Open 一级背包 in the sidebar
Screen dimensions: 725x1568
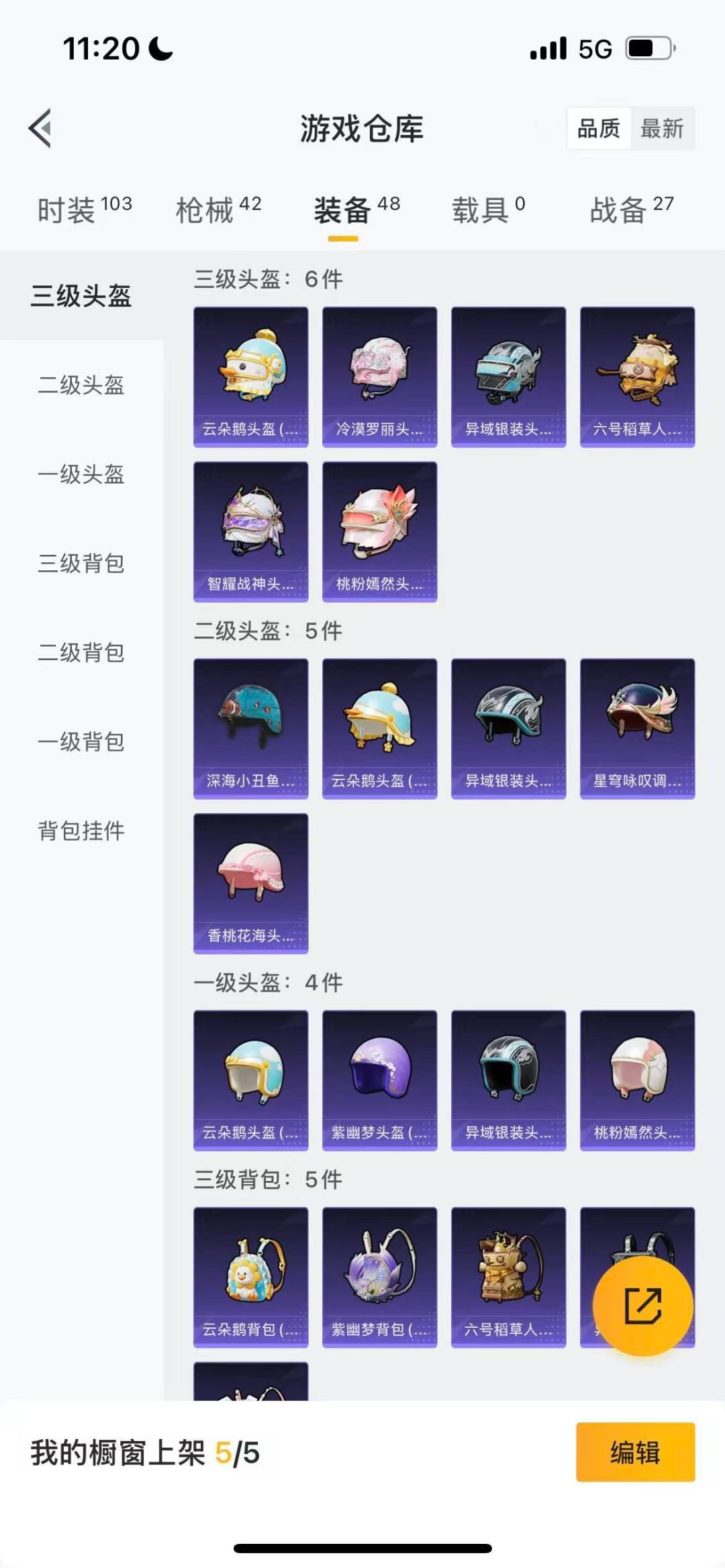click(x=81, y=742)
